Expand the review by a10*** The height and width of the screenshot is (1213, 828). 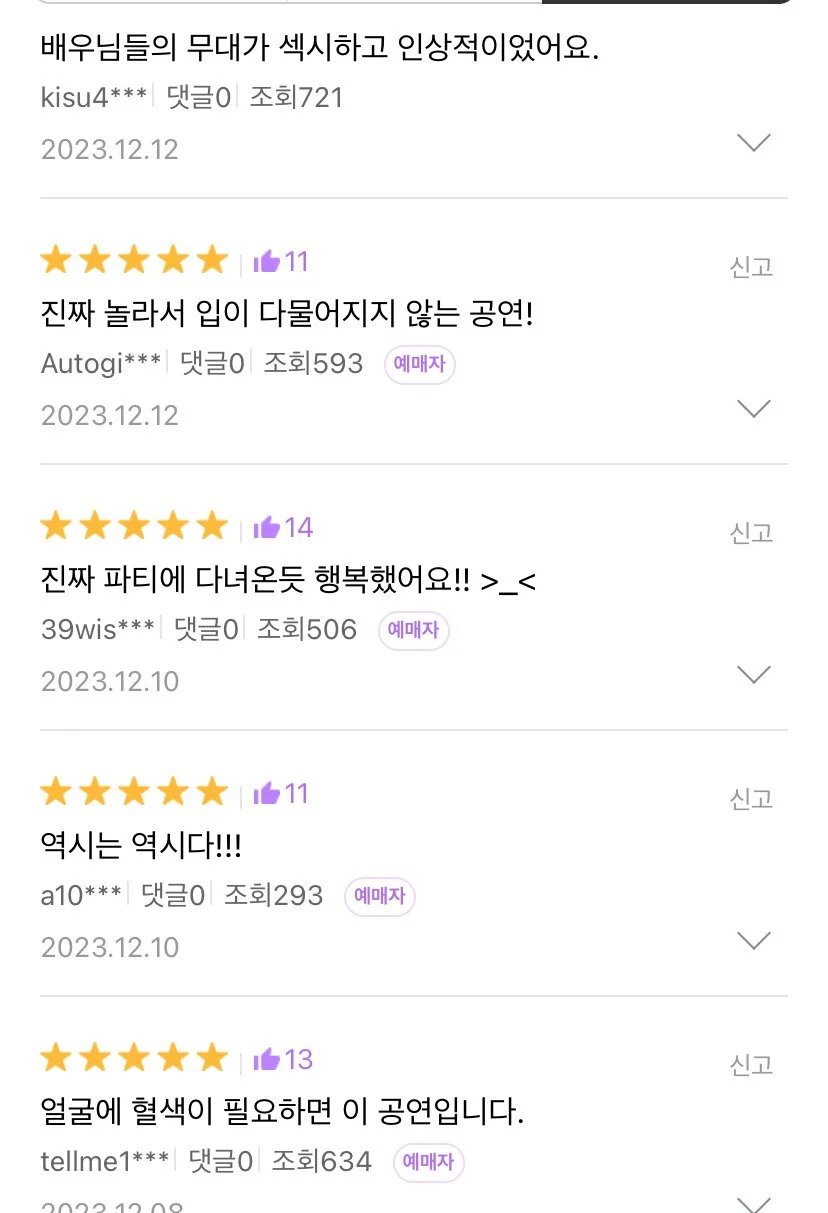click(x=753, y=941)
